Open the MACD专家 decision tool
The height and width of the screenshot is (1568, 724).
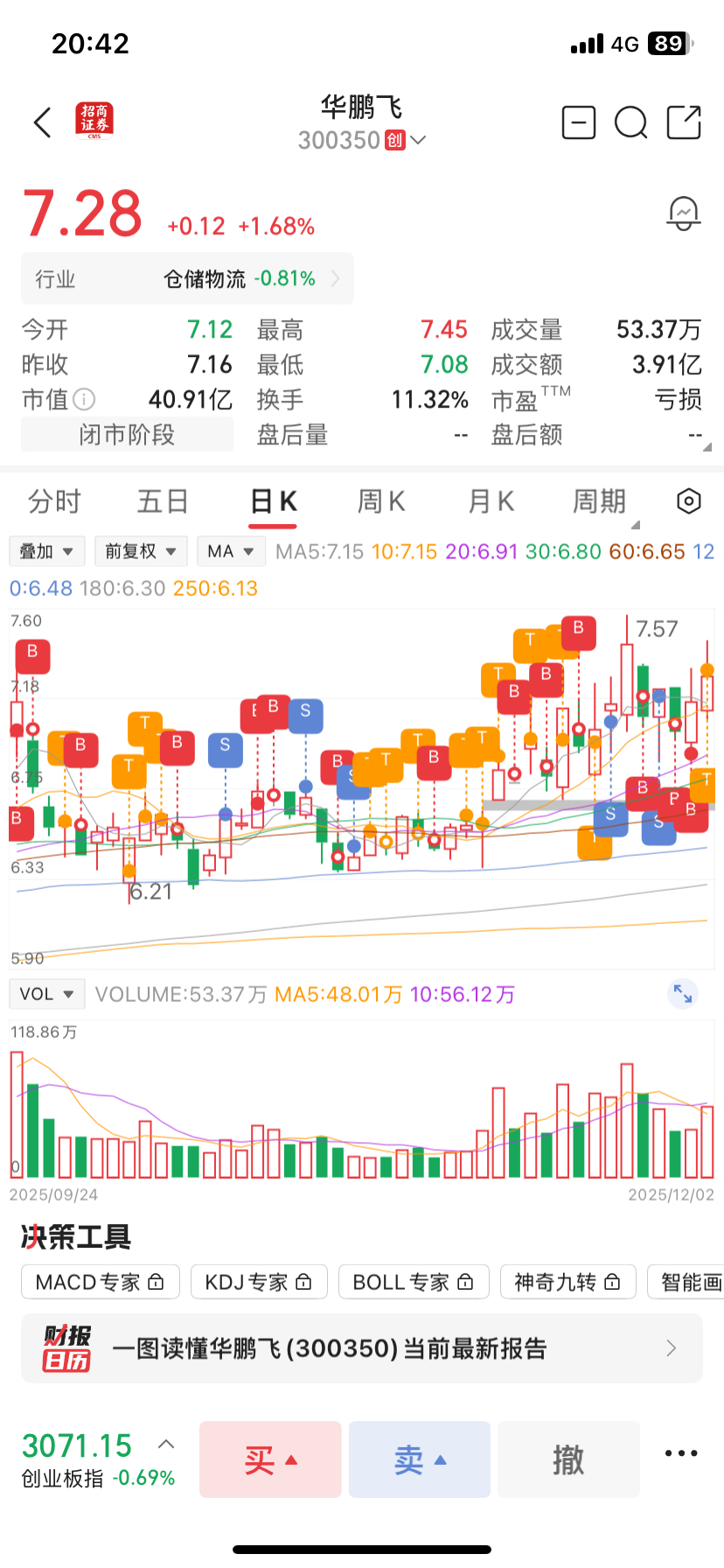click(x=100, y=1282)
